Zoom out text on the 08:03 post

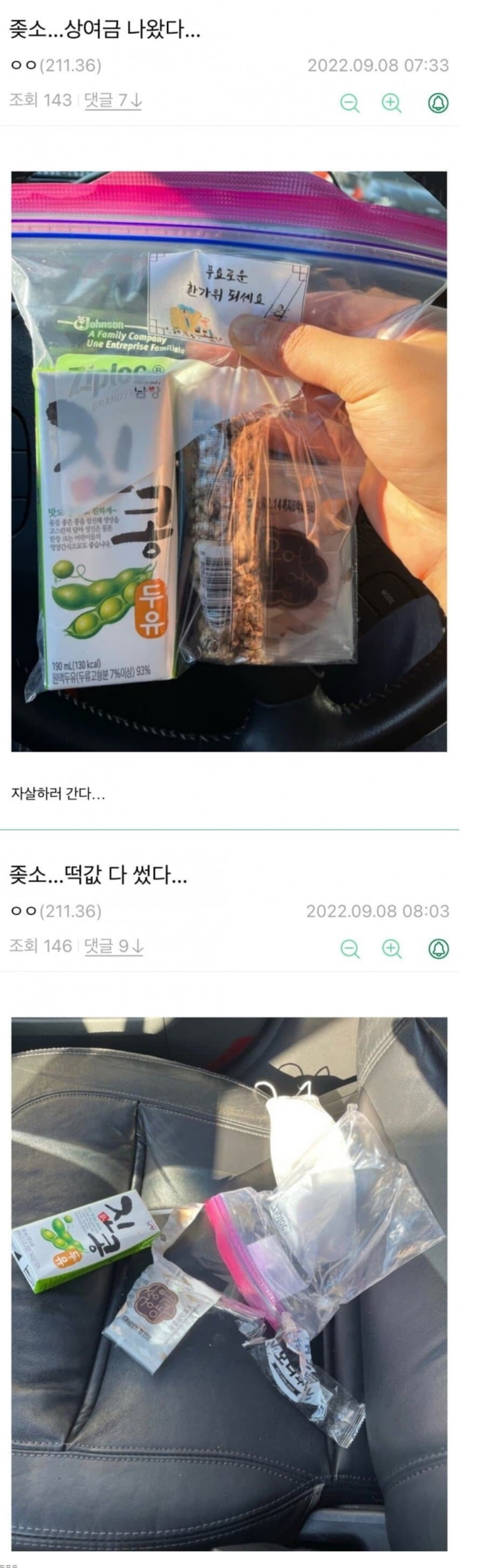(349, 948)
